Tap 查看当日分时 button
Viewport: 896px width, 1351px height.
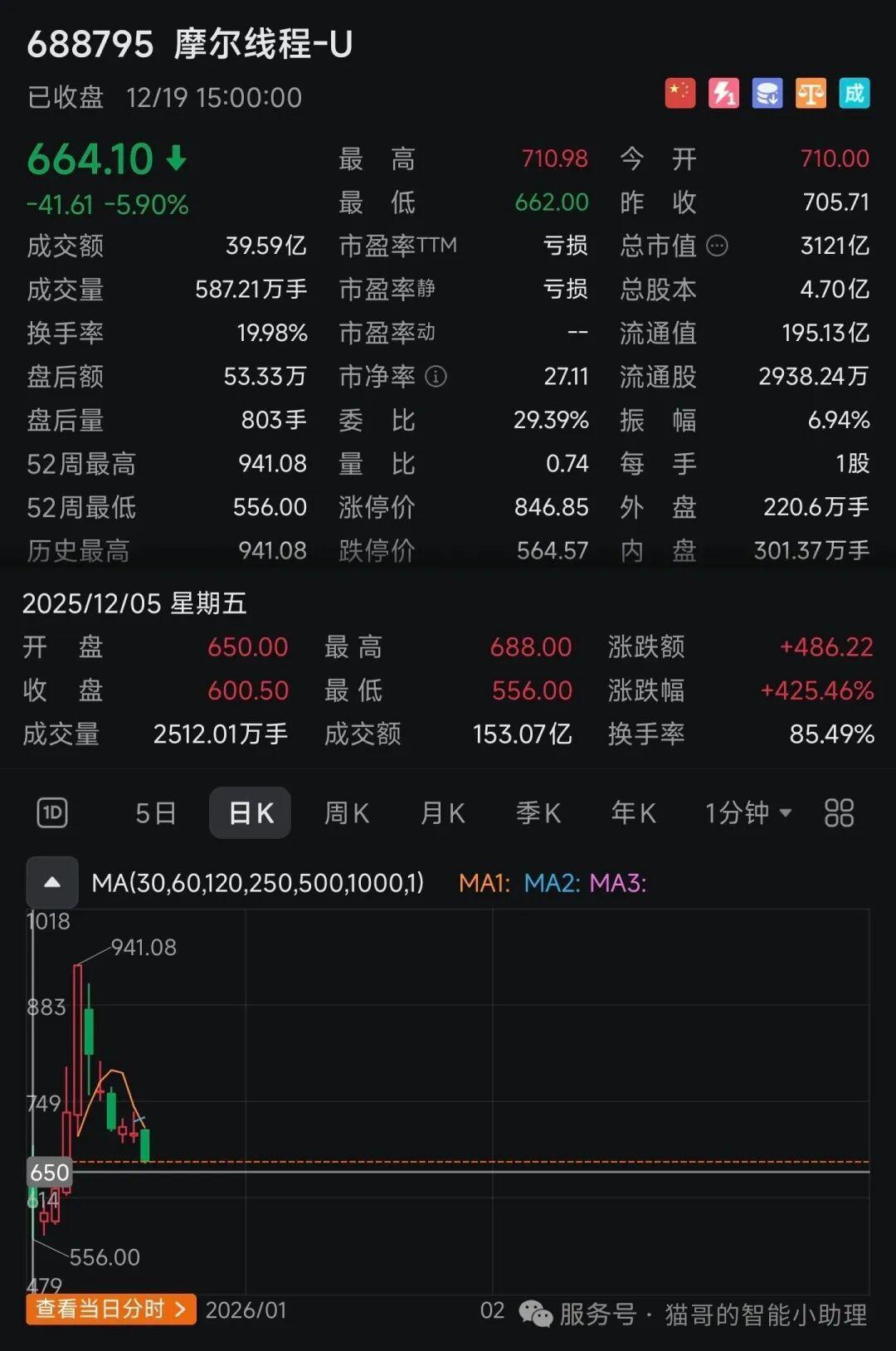111,1310
